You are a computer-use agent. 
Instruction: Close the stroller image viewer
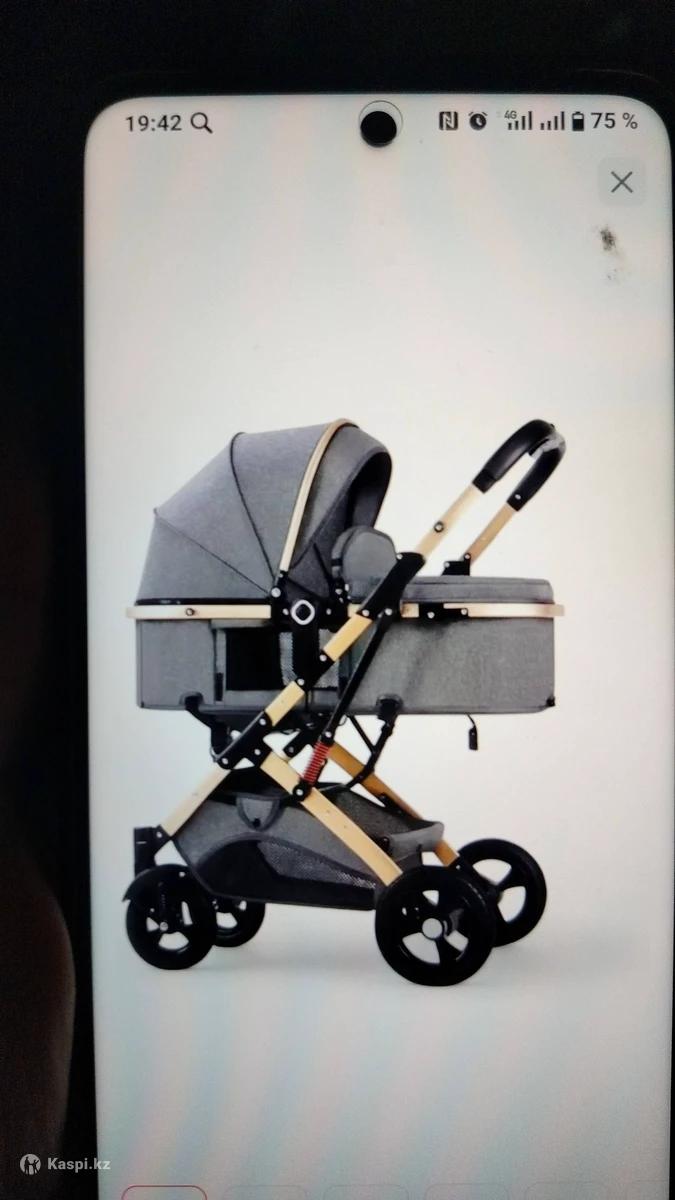click(621, 182)
